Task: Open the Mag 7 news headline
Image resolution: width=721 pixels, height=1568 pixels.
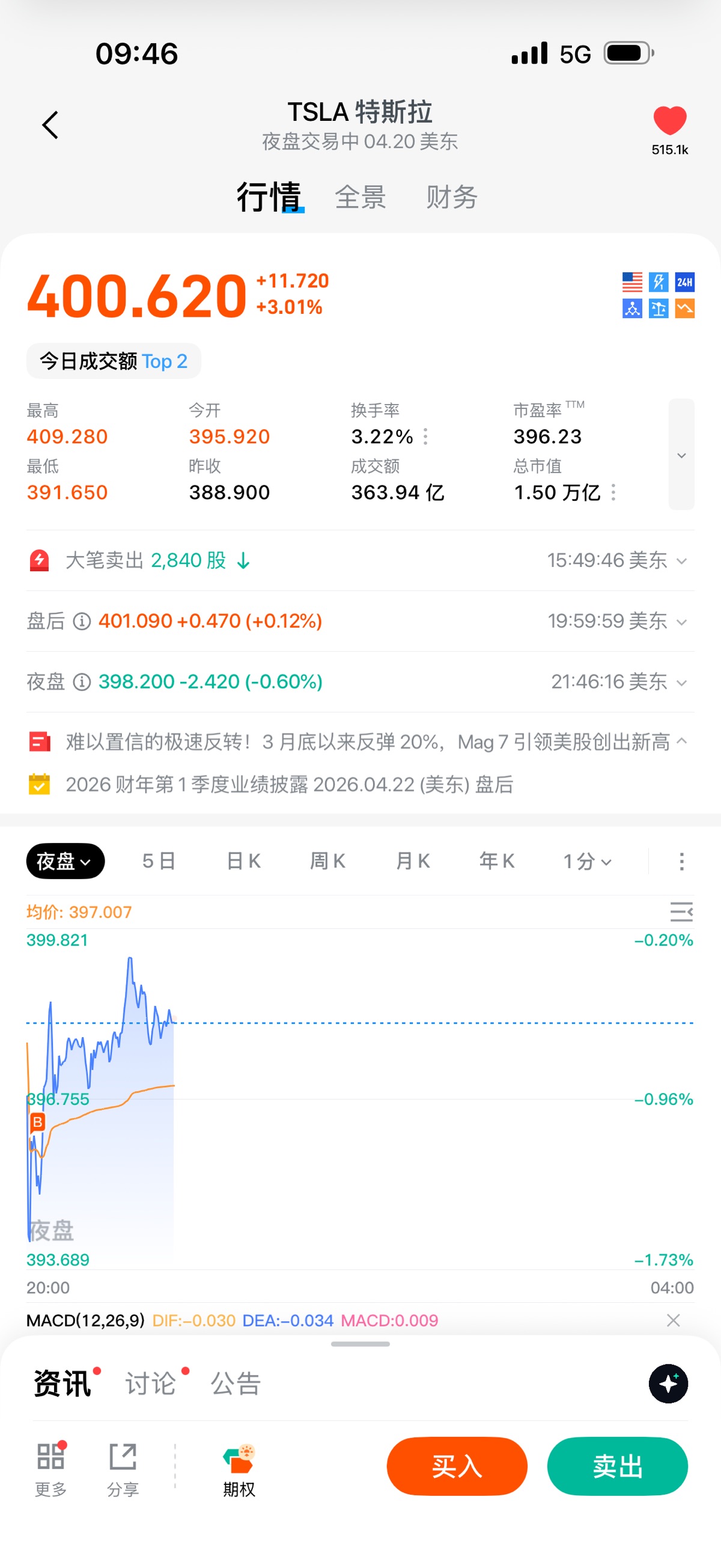Action: (x=368, y=742)
